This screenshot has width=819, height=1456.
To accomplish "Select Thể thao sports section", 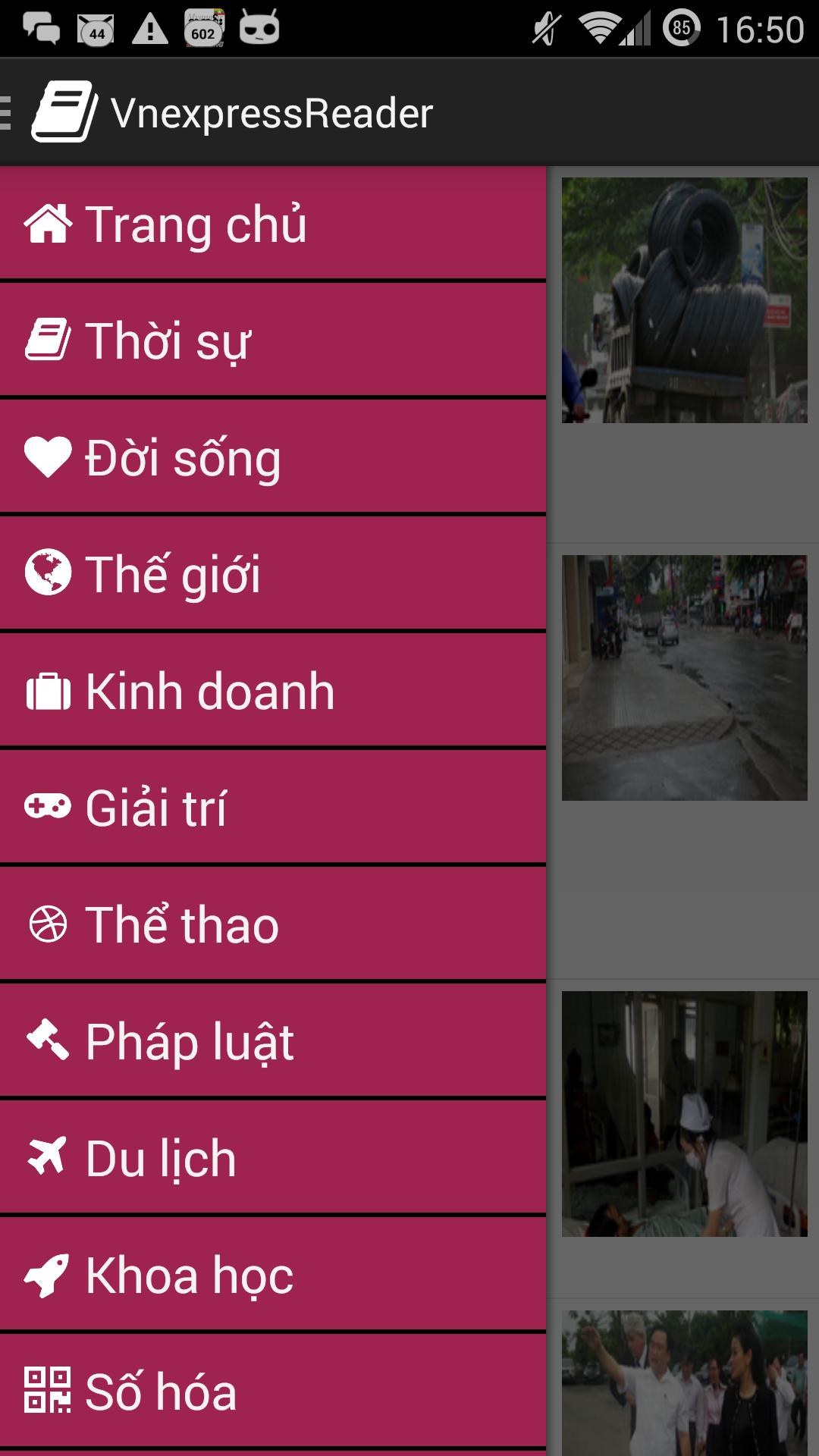I will [272, 924].
